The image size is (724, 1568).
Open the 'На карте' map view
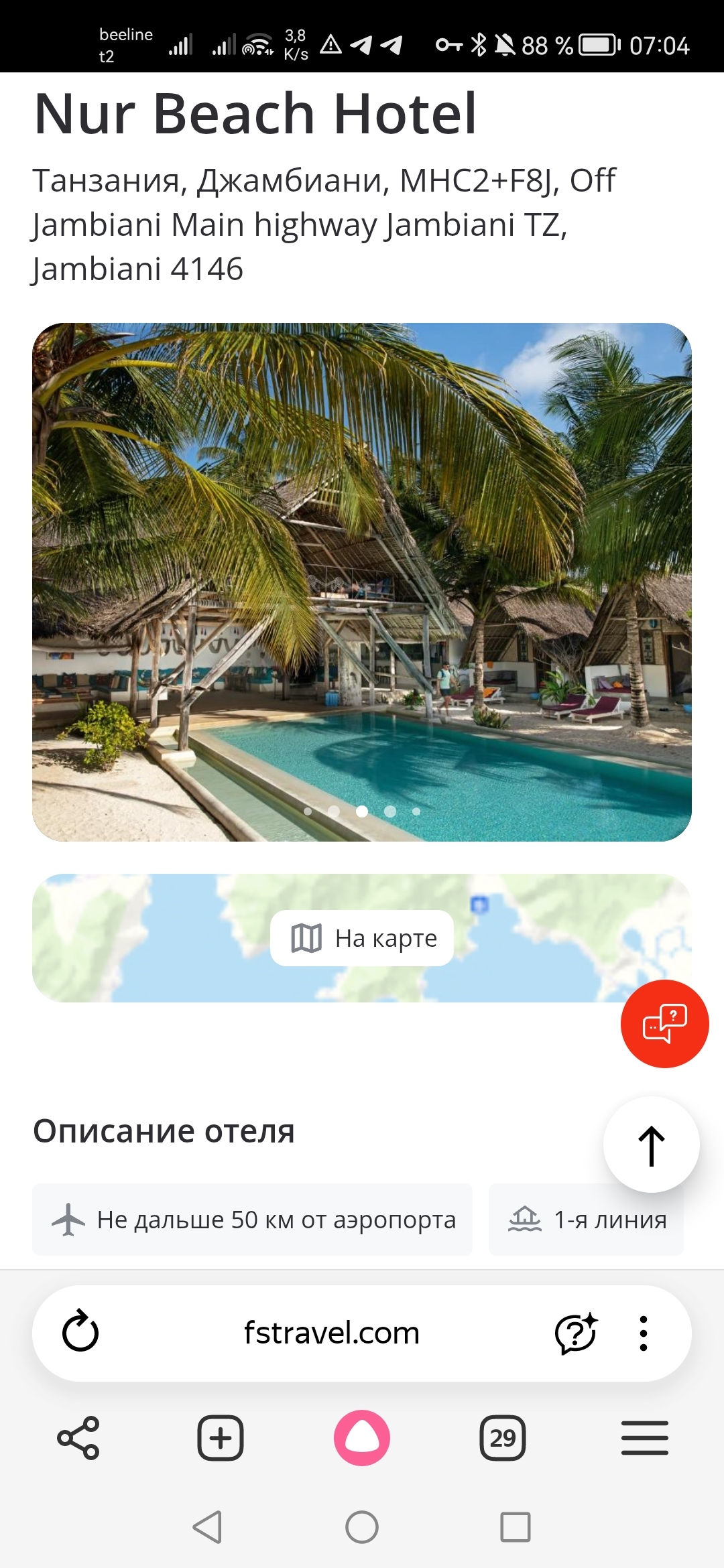[x=362, y=938]
